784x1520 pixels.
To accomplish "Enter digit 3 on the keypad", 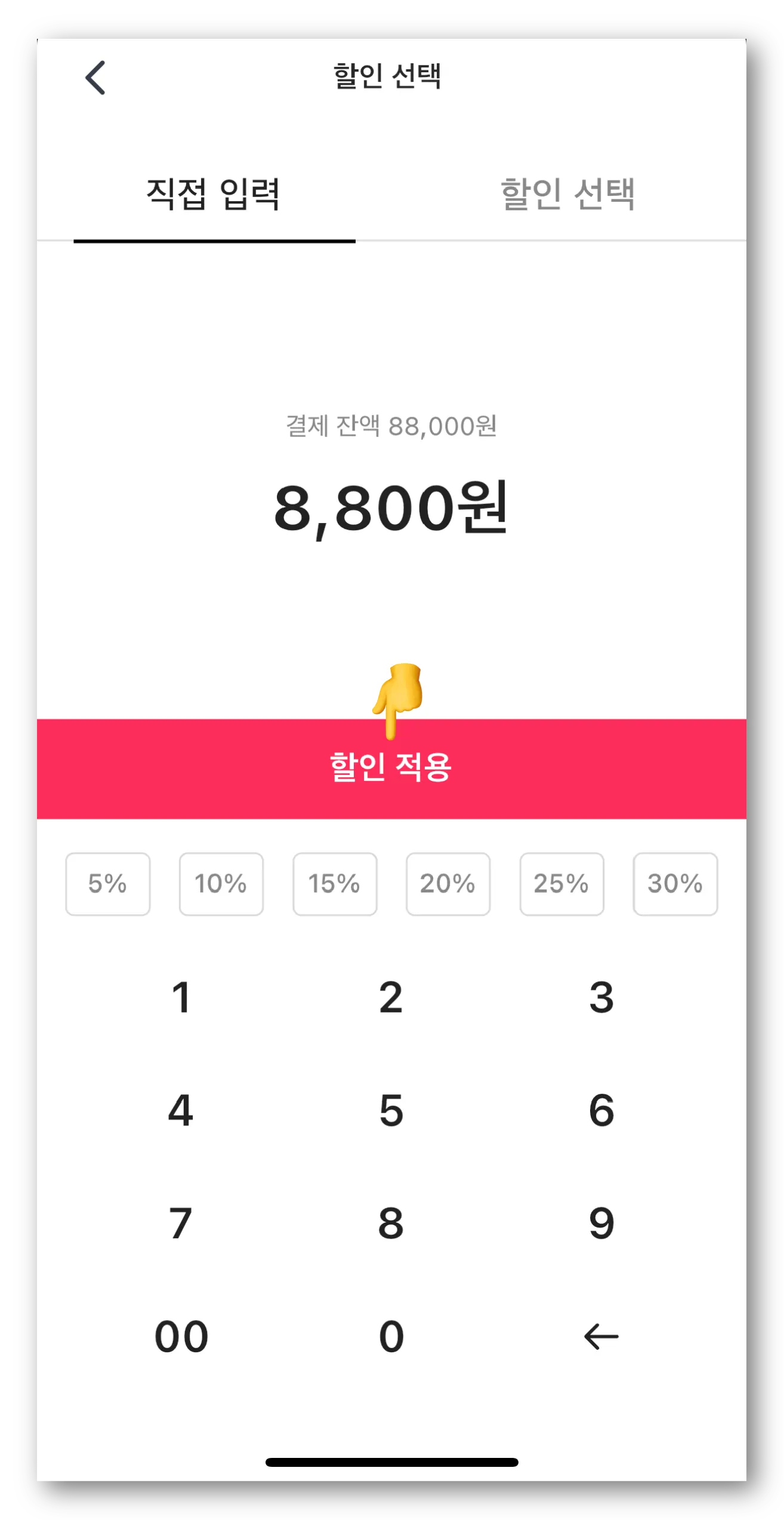I will click(601, 998).
